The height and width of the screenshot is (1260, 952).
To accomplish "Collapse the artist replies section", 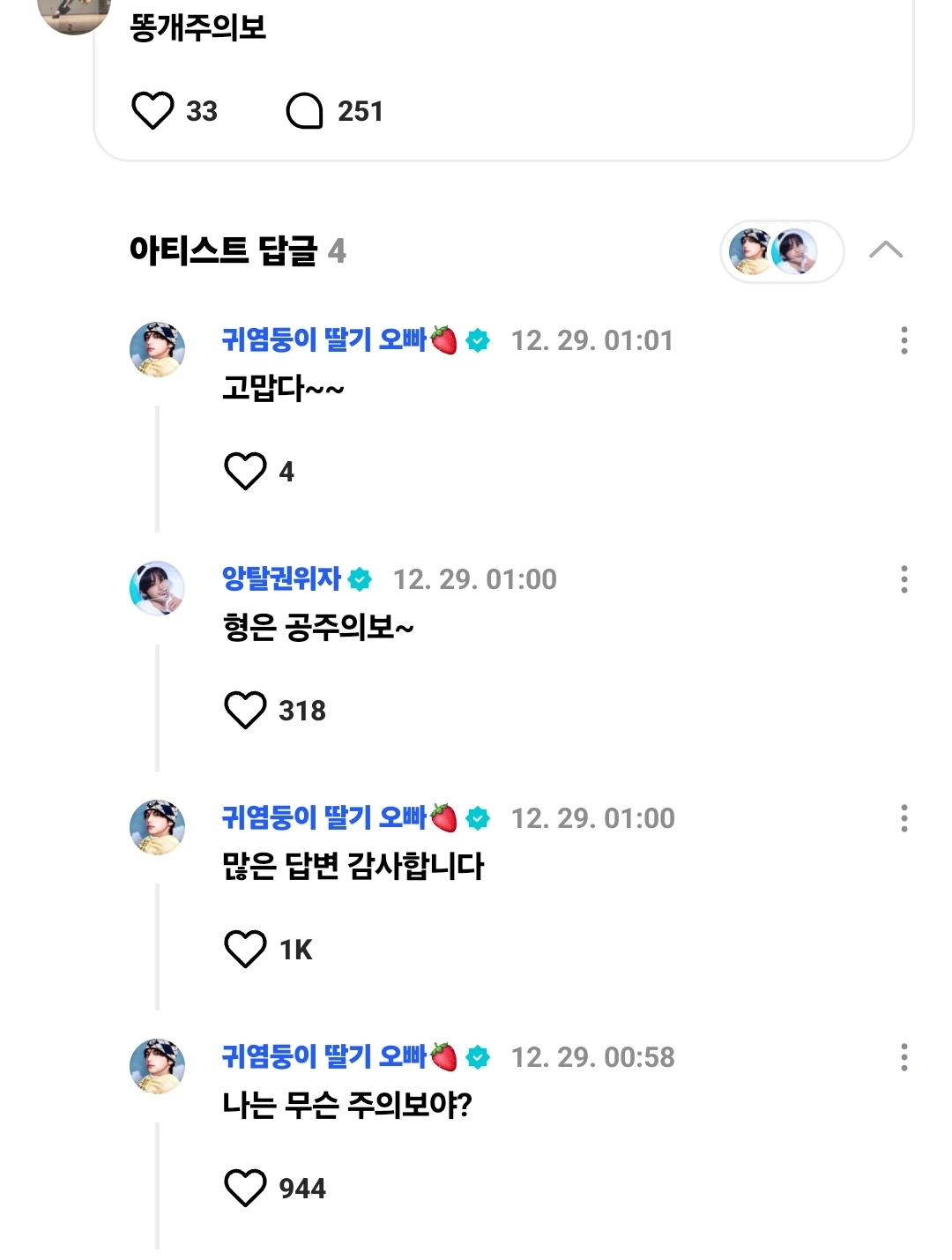I will tap(885, 250).
